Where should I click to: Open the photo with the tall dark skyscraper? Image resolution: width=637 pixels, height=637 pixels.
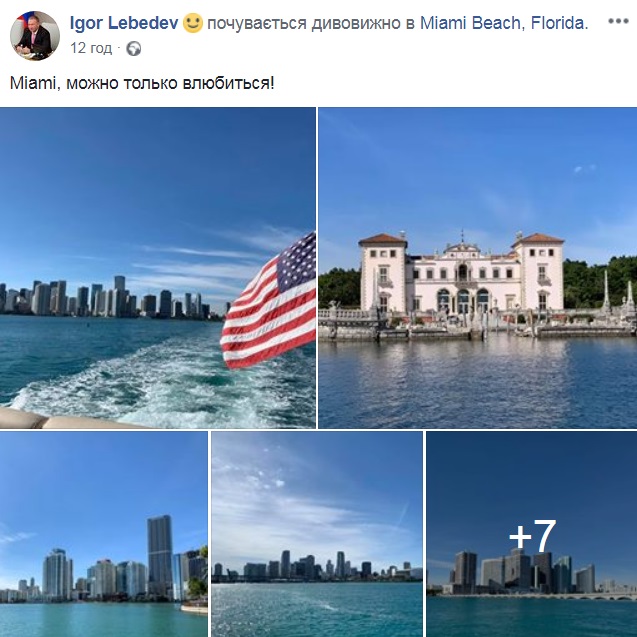pos(104,533)
